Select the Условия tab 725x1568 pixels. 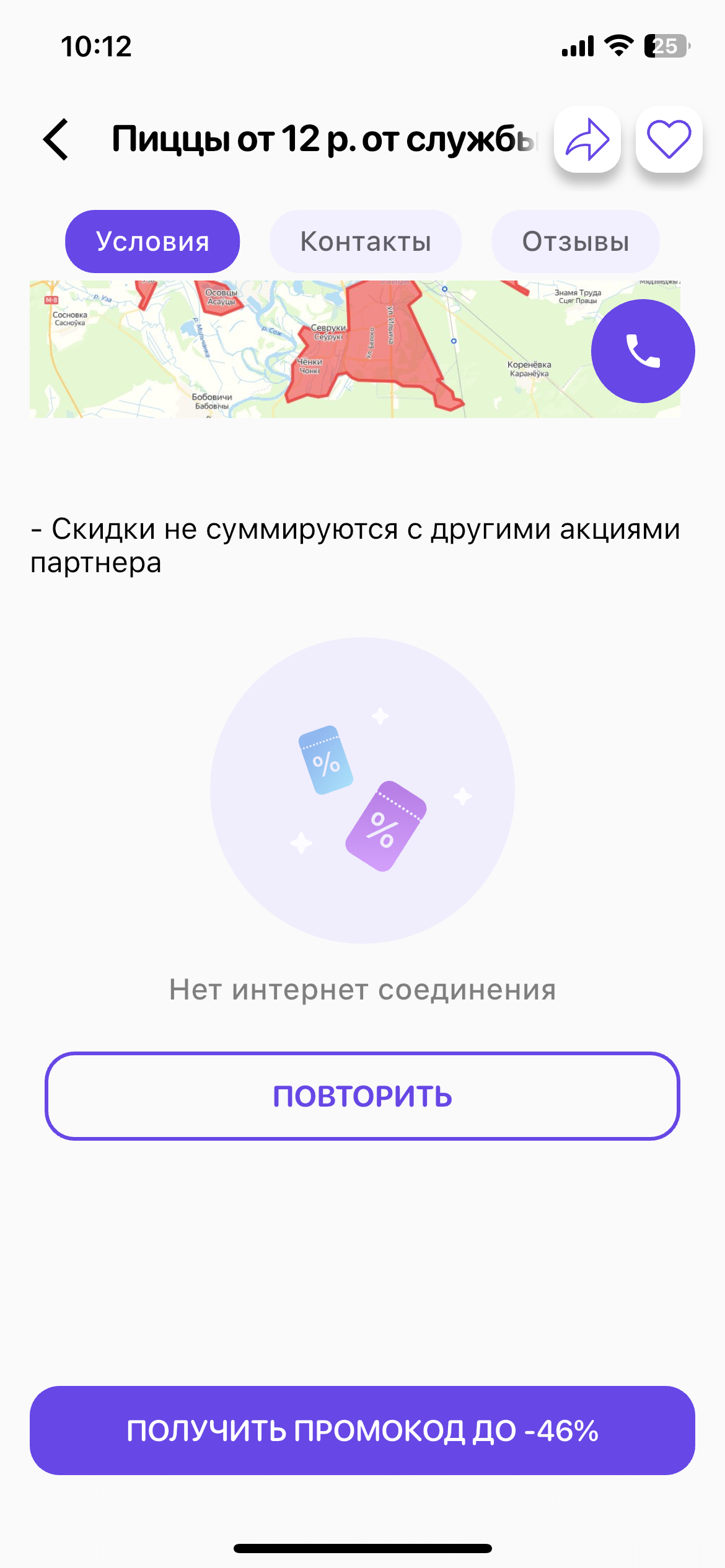(152, 242)
